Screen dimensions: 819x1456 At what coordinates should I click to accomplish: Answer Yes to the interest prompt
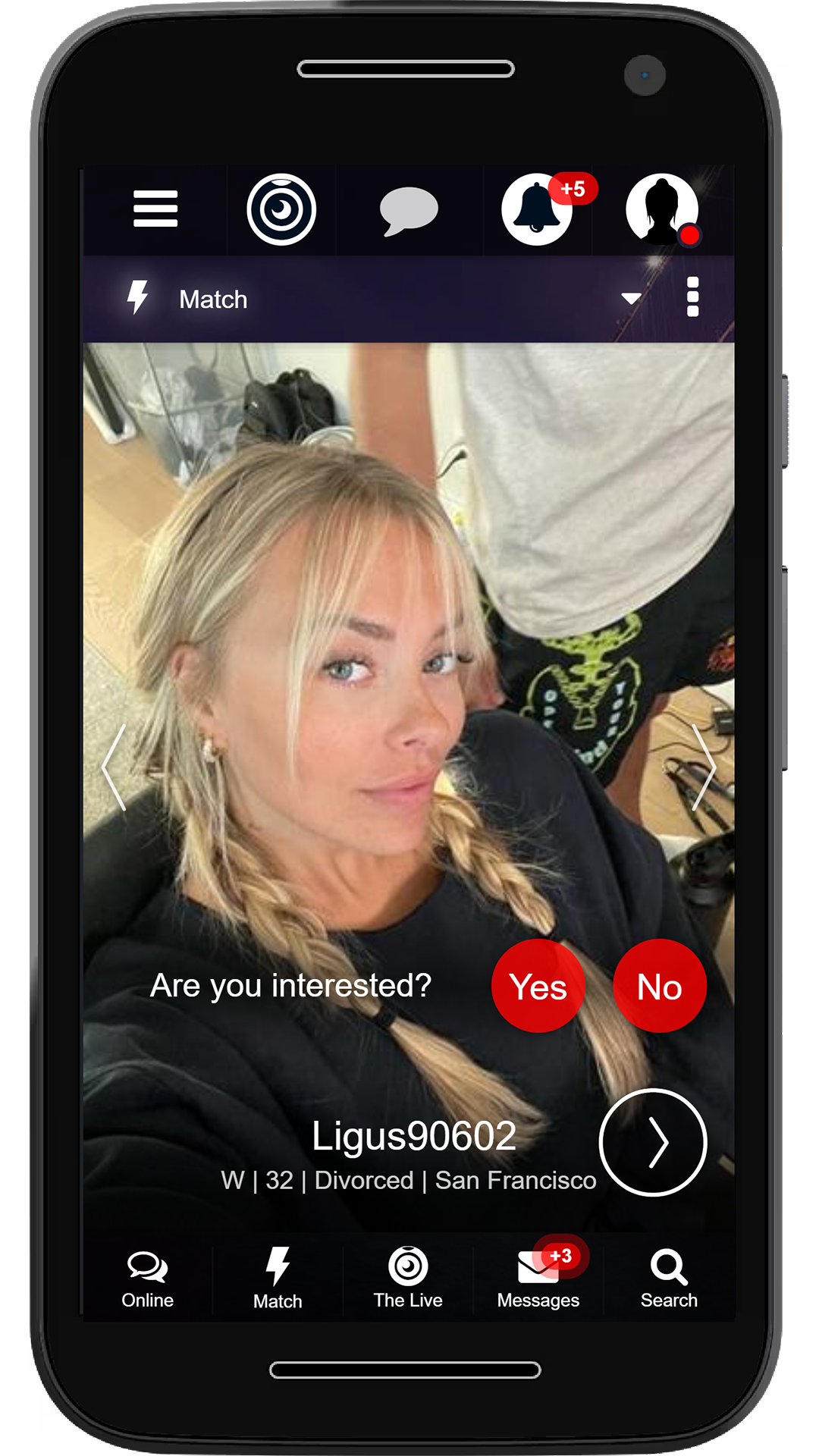(x=538, y=986)
